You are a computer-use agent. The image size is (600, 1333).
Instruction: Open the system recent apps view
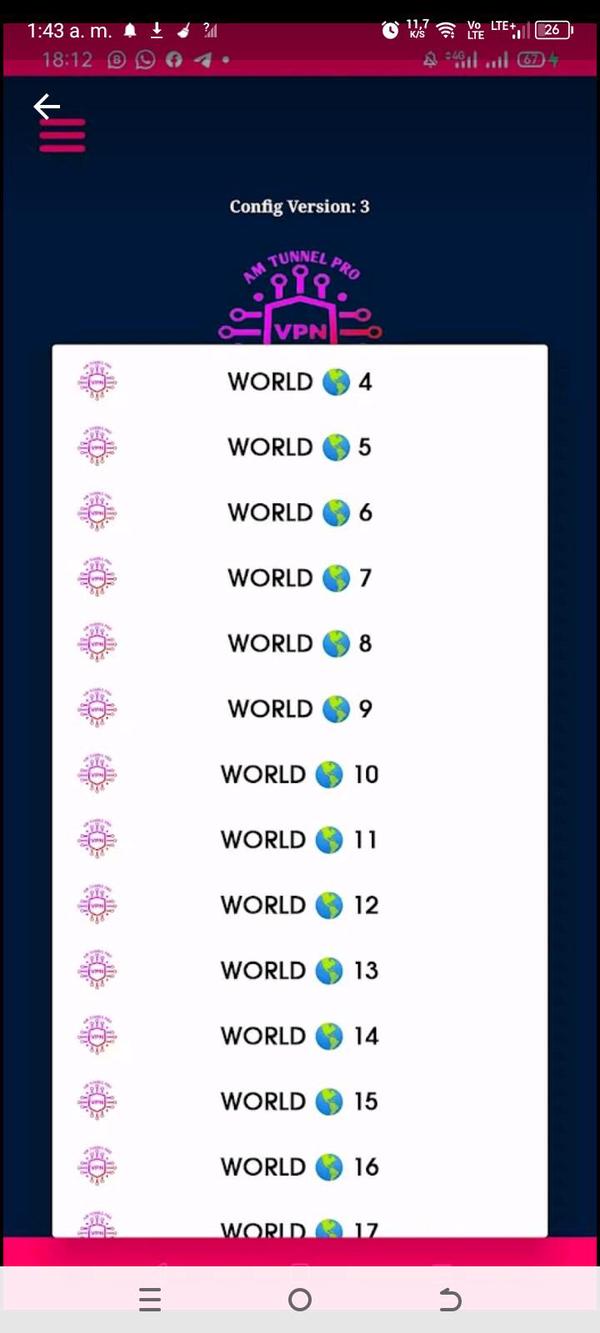[150, 1299]
